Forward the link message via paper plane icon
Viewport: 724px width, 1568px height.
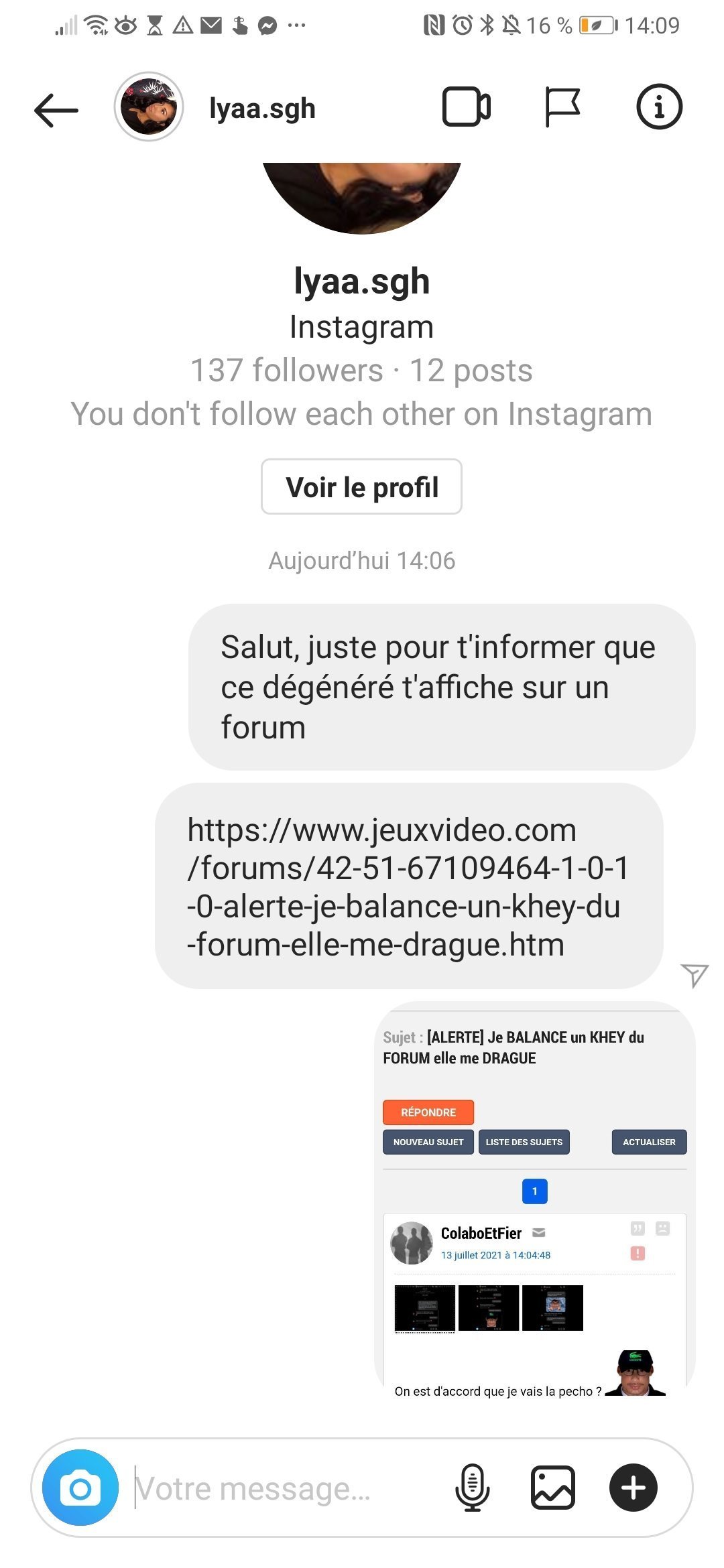pyautogui.click(x=695, y=975)
